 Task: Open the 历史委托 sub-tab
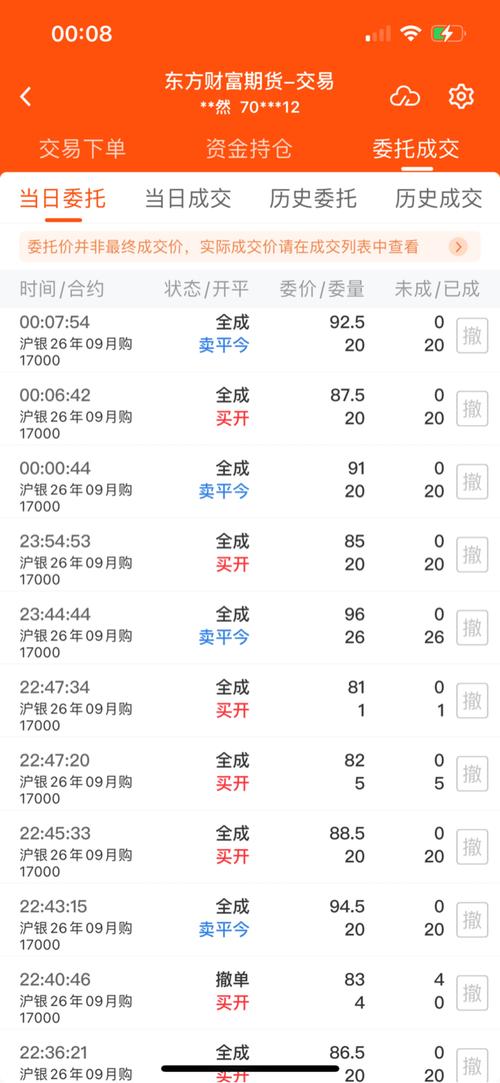tap(313, 199)
